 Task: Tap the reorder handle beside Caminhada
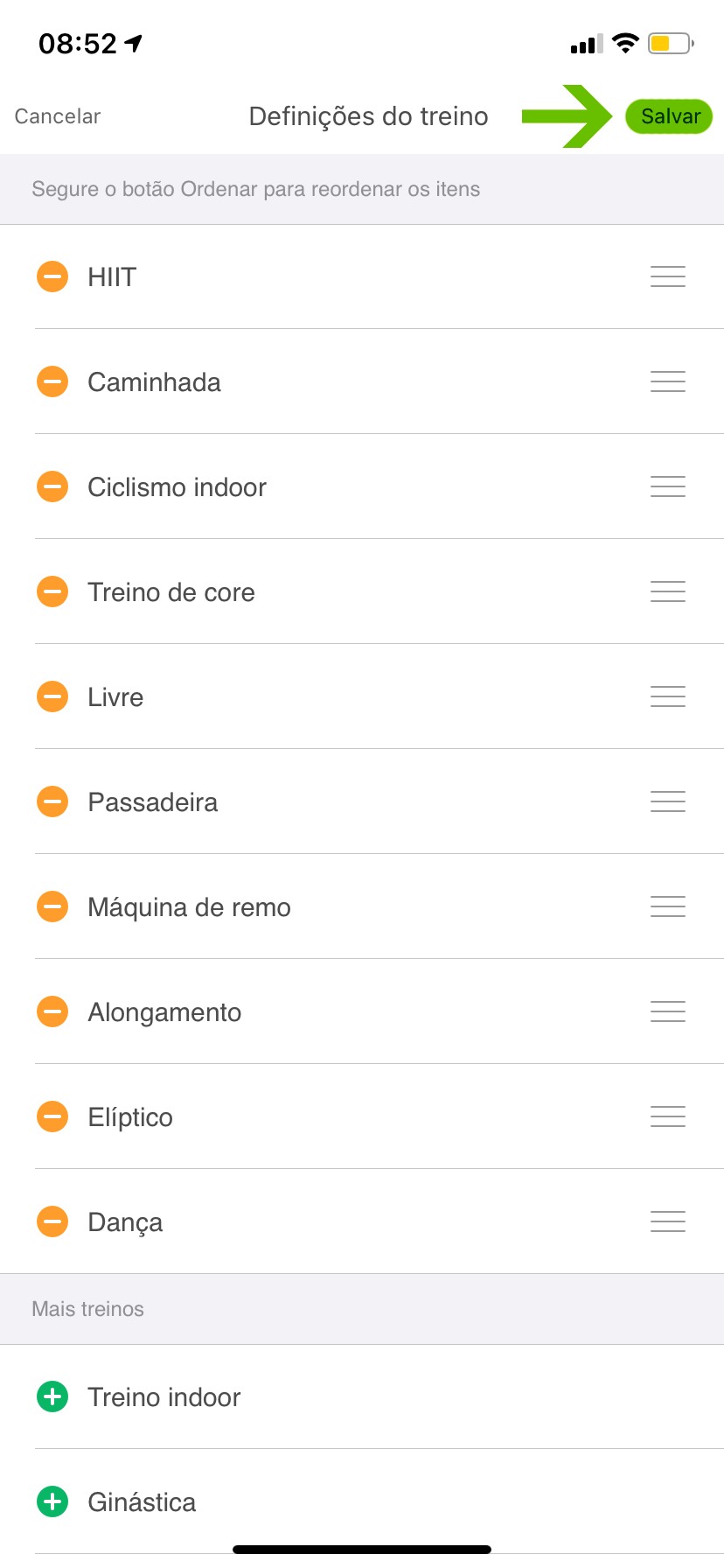click(x=668, y=381)
